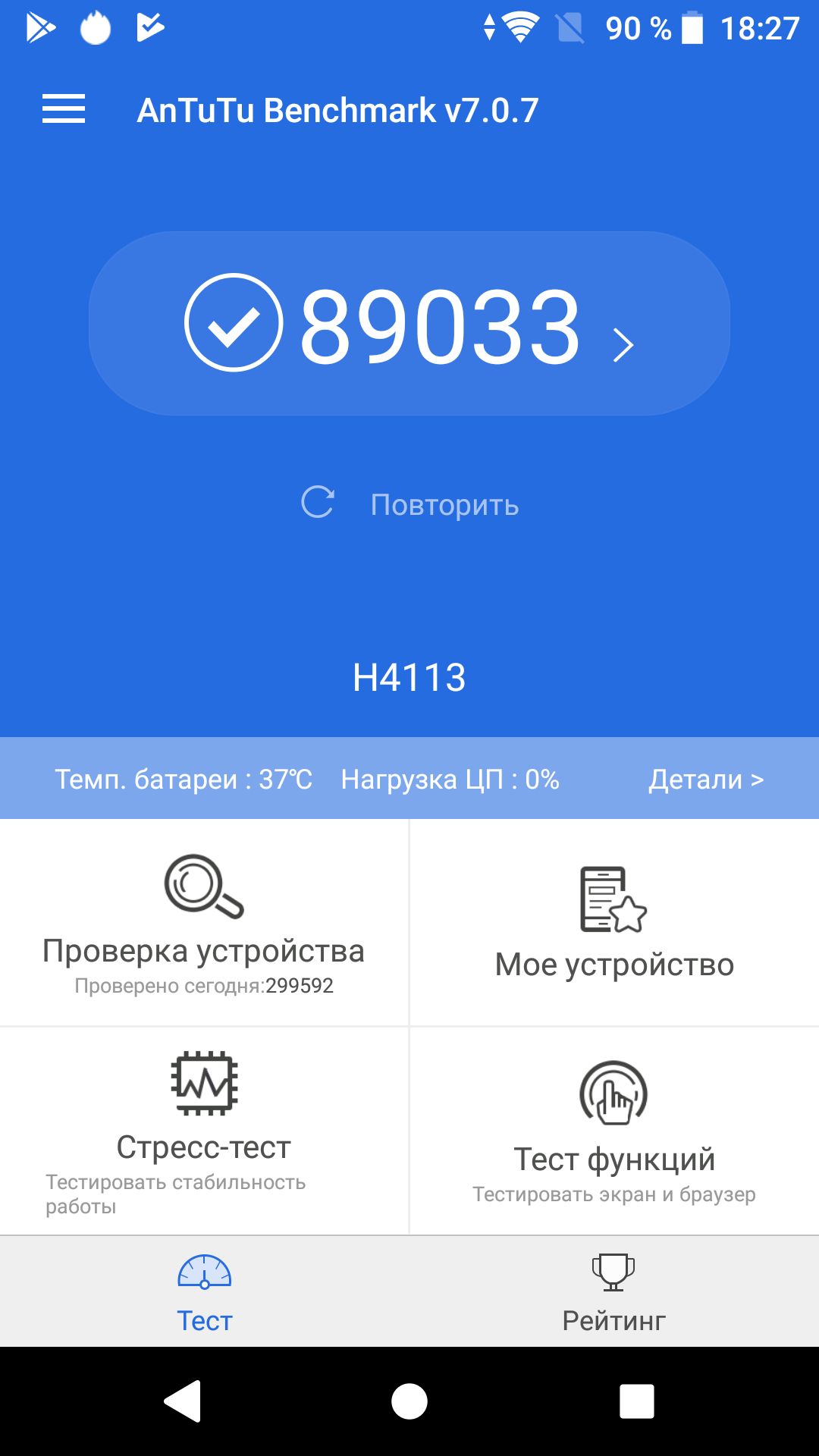Open Проверка устройства
Image resolution: width=819 pixels, height=1456 pixels.
point(204,923)
